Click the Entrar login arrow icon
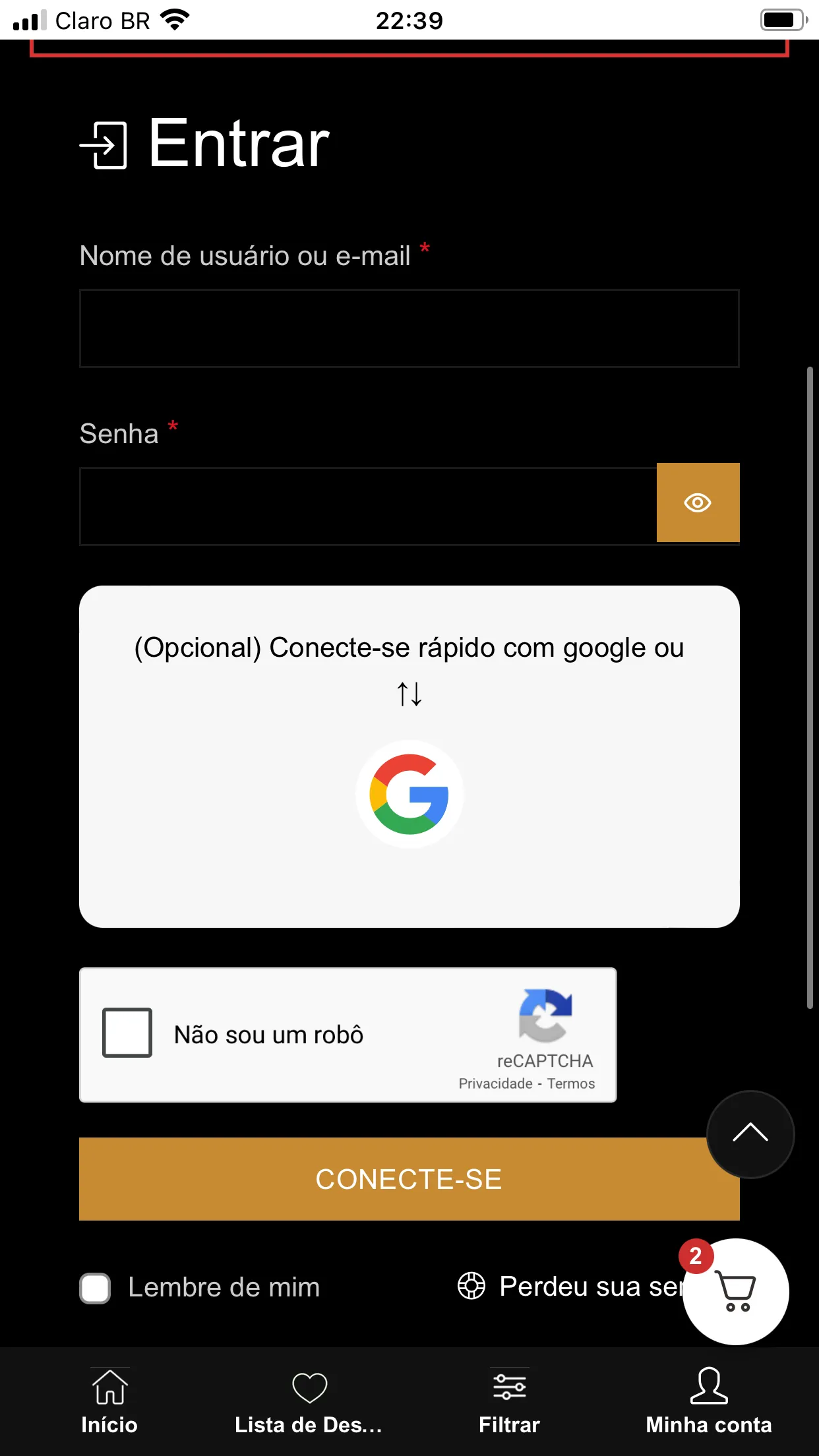The image size is (819, 1456). pyautogui.click(x=104, y=145)
